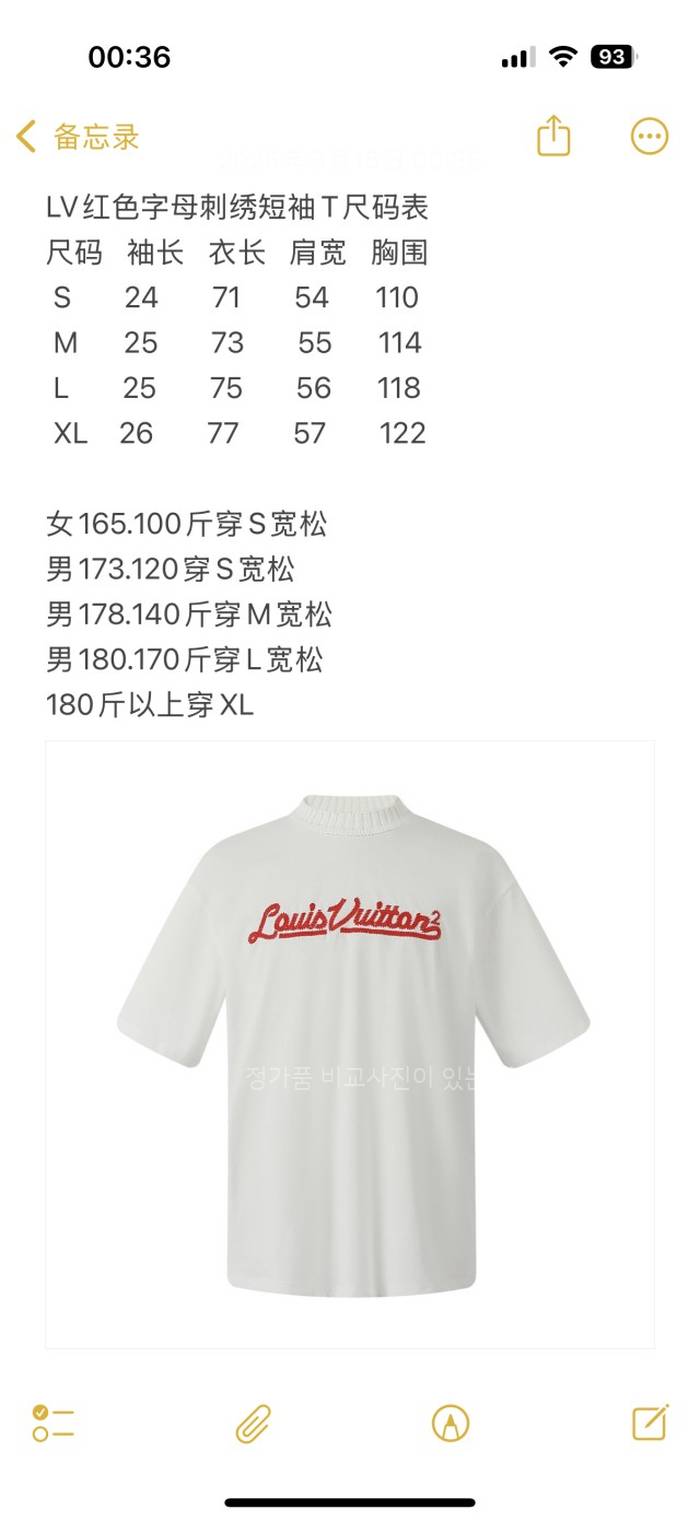The width and height of the screenshot is (700, 1521).
Task: Open the white T-shirt image attachment
Action: [350, 1044]
